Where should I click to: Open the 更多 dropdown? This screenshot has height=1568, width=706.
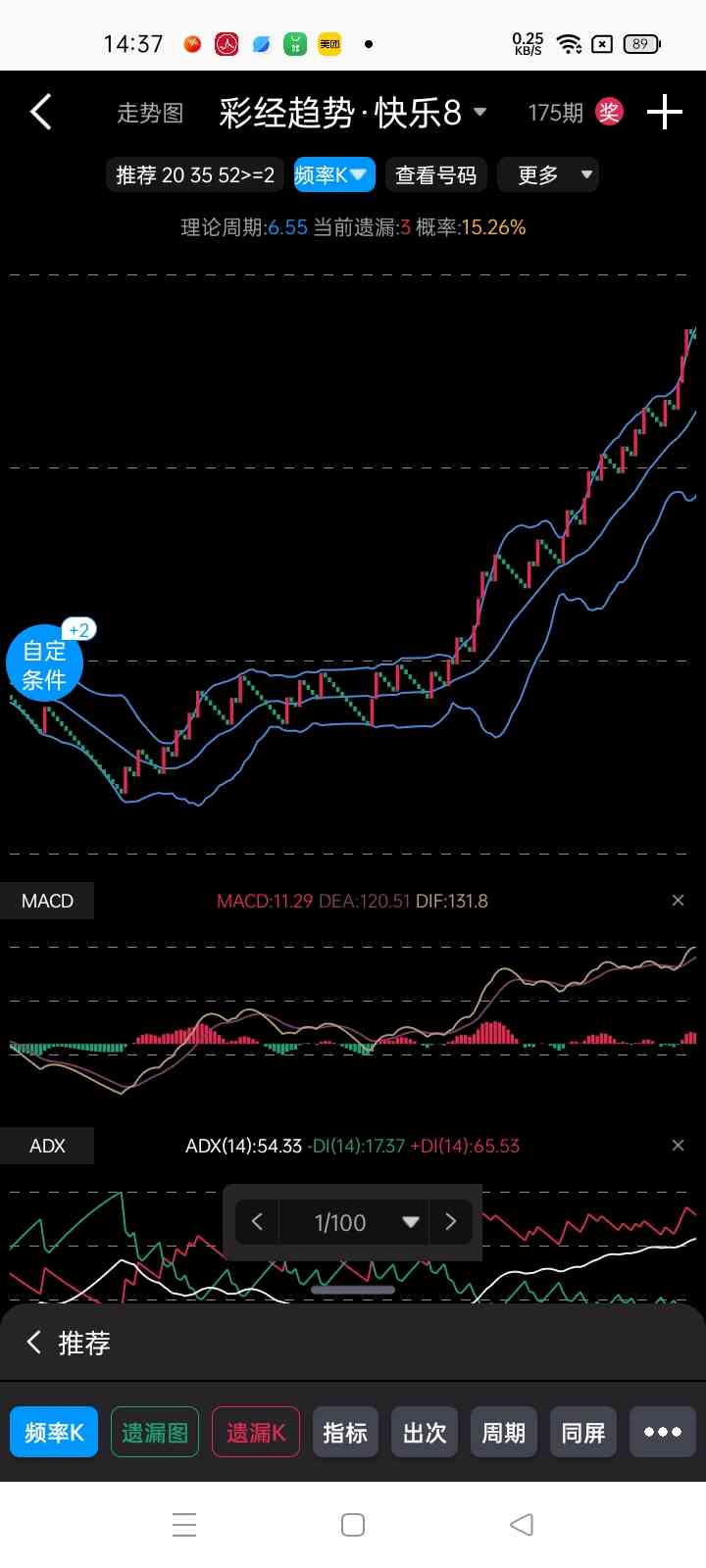point(549,175)
